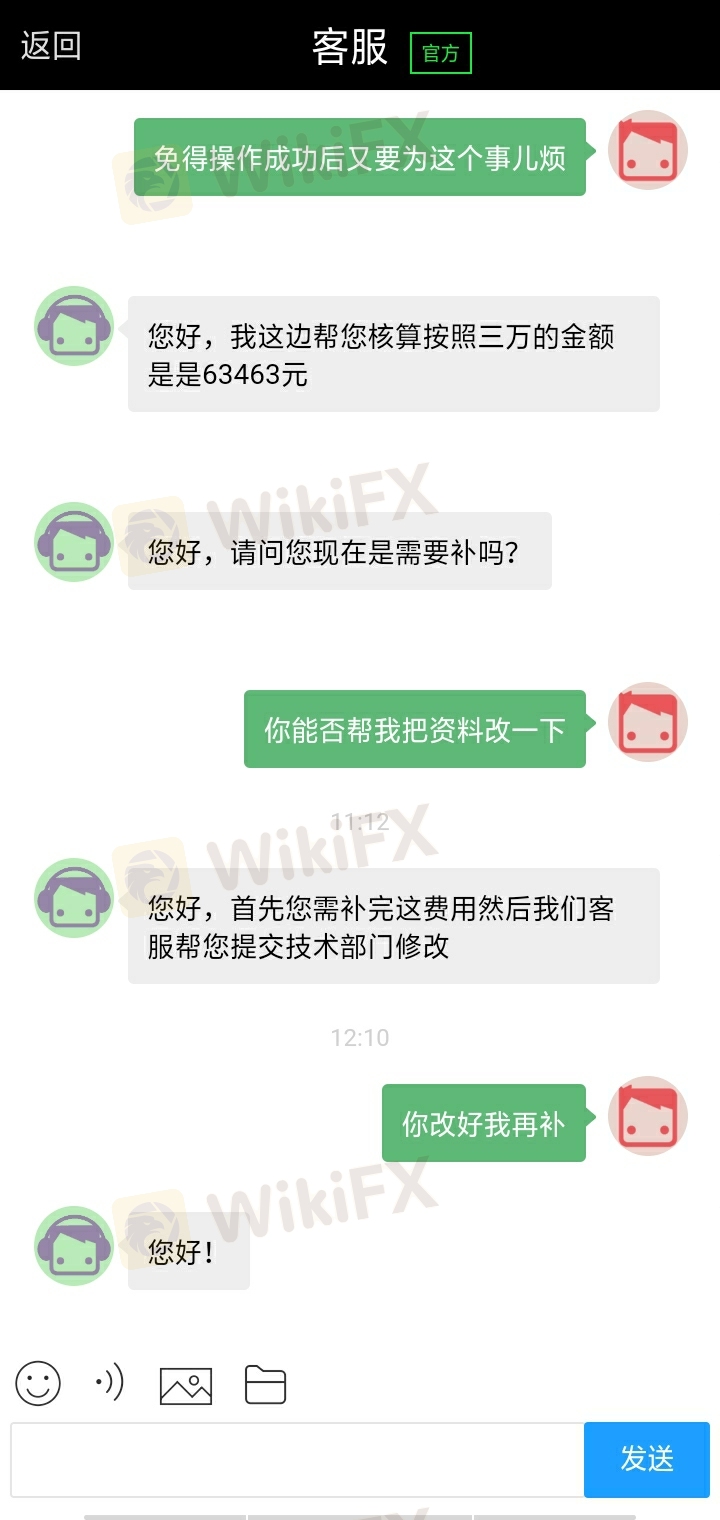This screenshot has width=720, height=1520.
Task: Open the file folder attachment
Action: [265, 1385]
